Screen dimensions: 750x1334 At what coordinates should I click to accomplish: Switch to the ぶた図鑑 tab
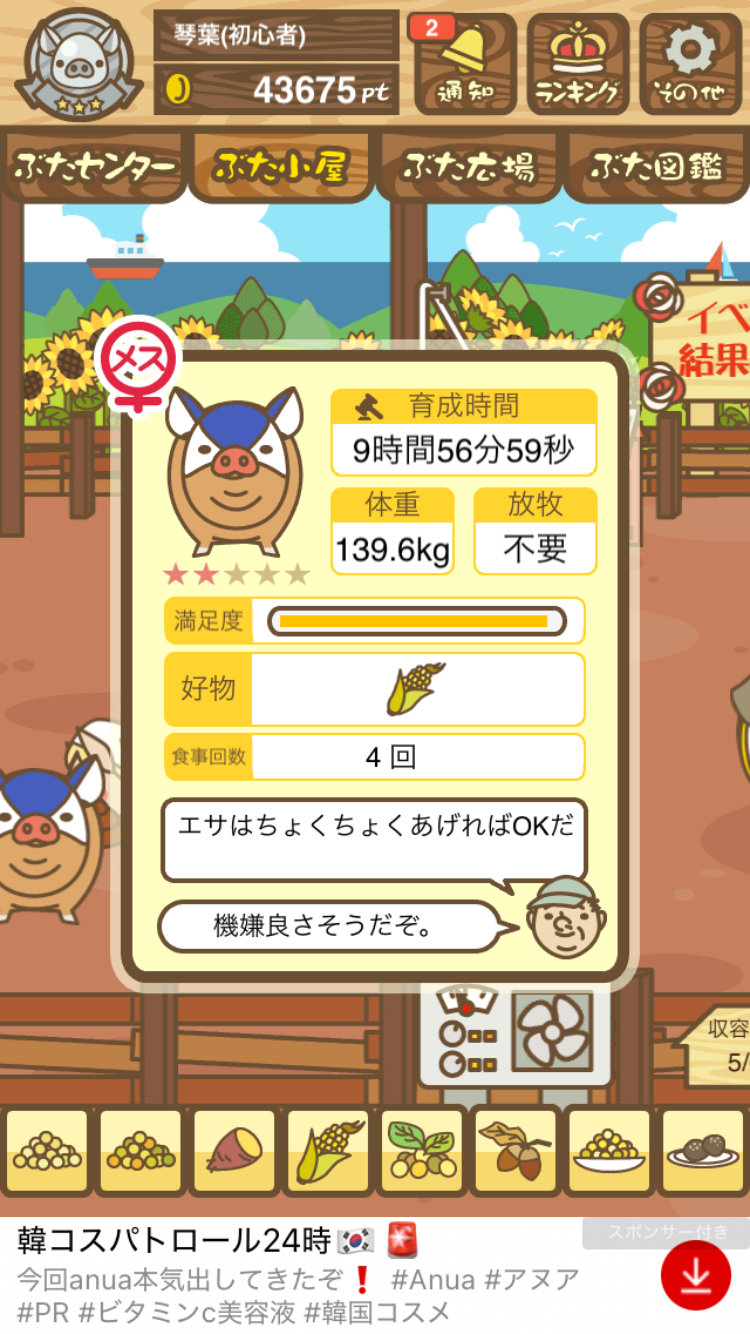(x=656, y=167)
